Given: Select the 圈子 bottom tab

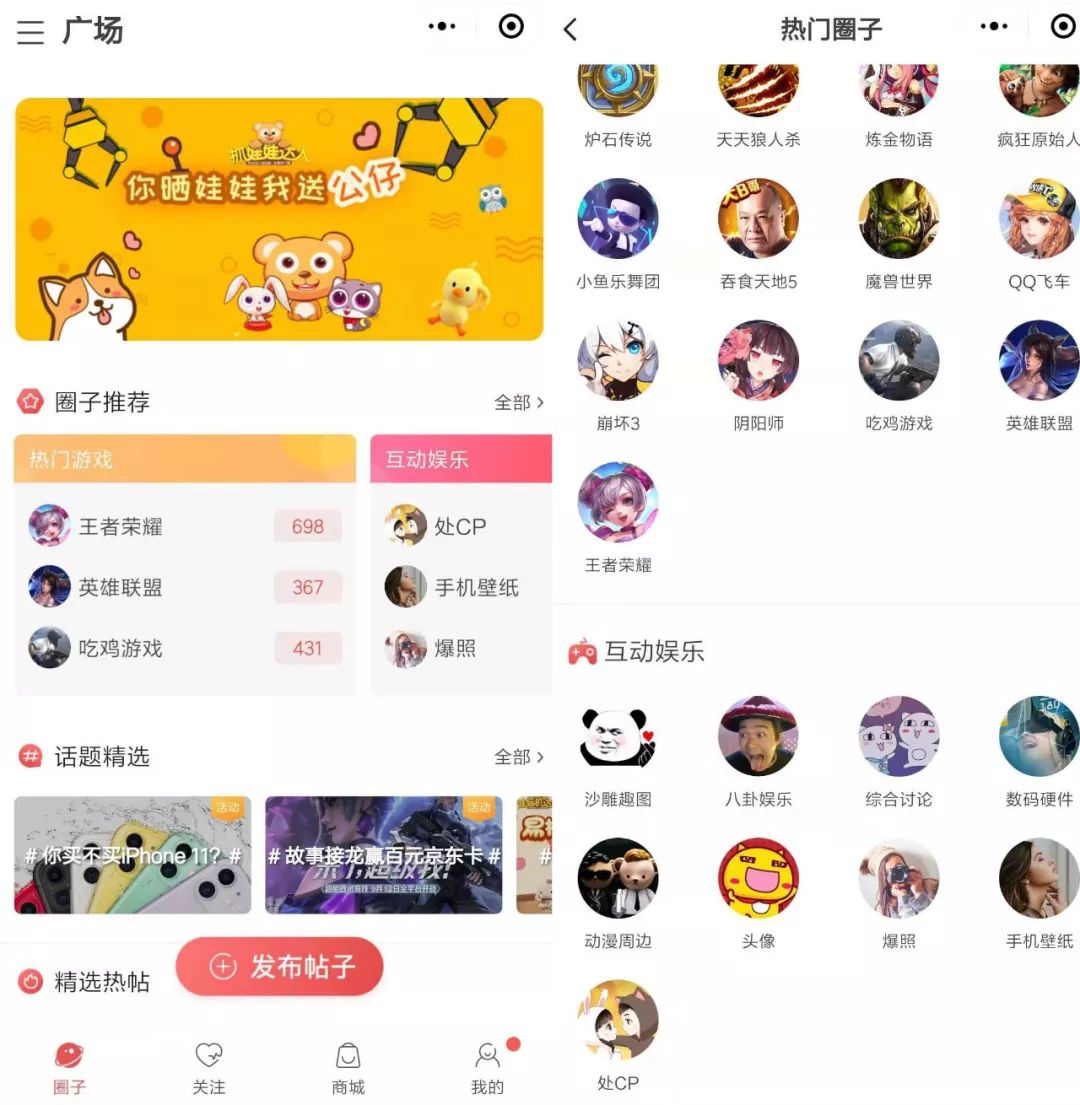Looking at the screenshot, I should (x=69, y=1068).
